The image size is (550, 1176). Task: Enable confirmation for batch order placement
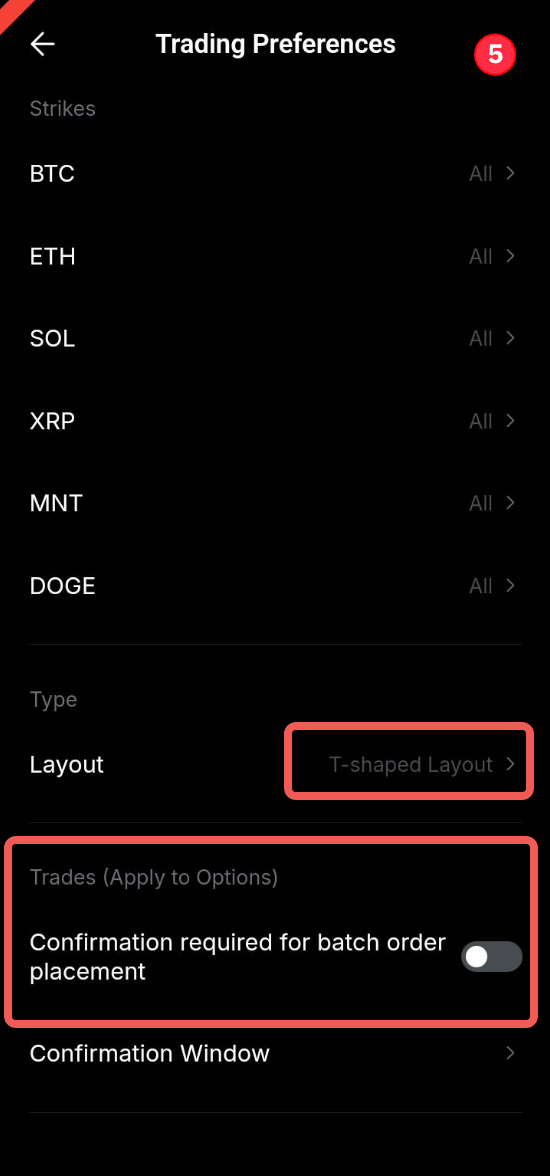tap(491, 957)
